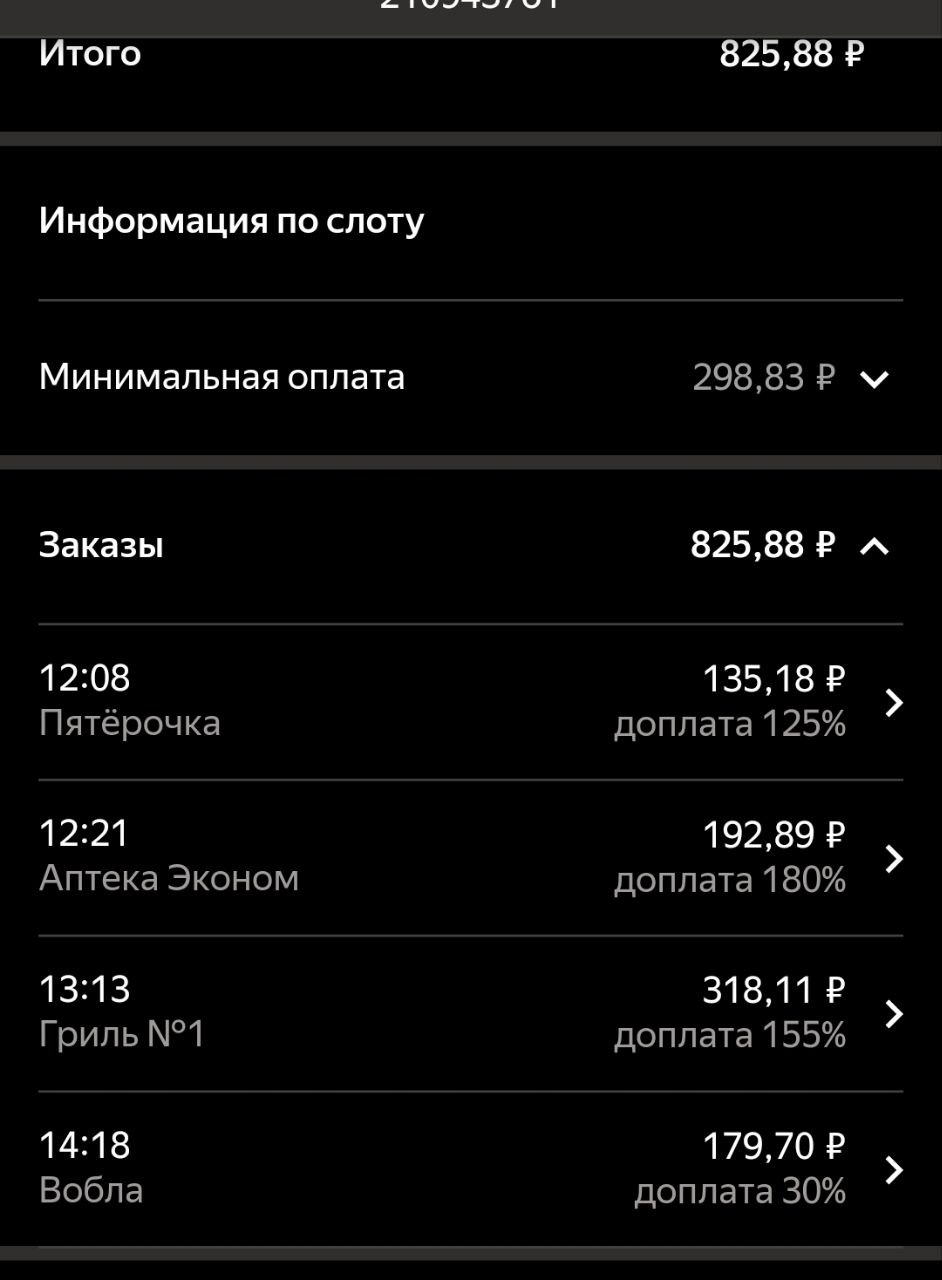This screenshot has width=942, height=1280.
Task: Collapse the Заказы list
Action: point(873,546)
